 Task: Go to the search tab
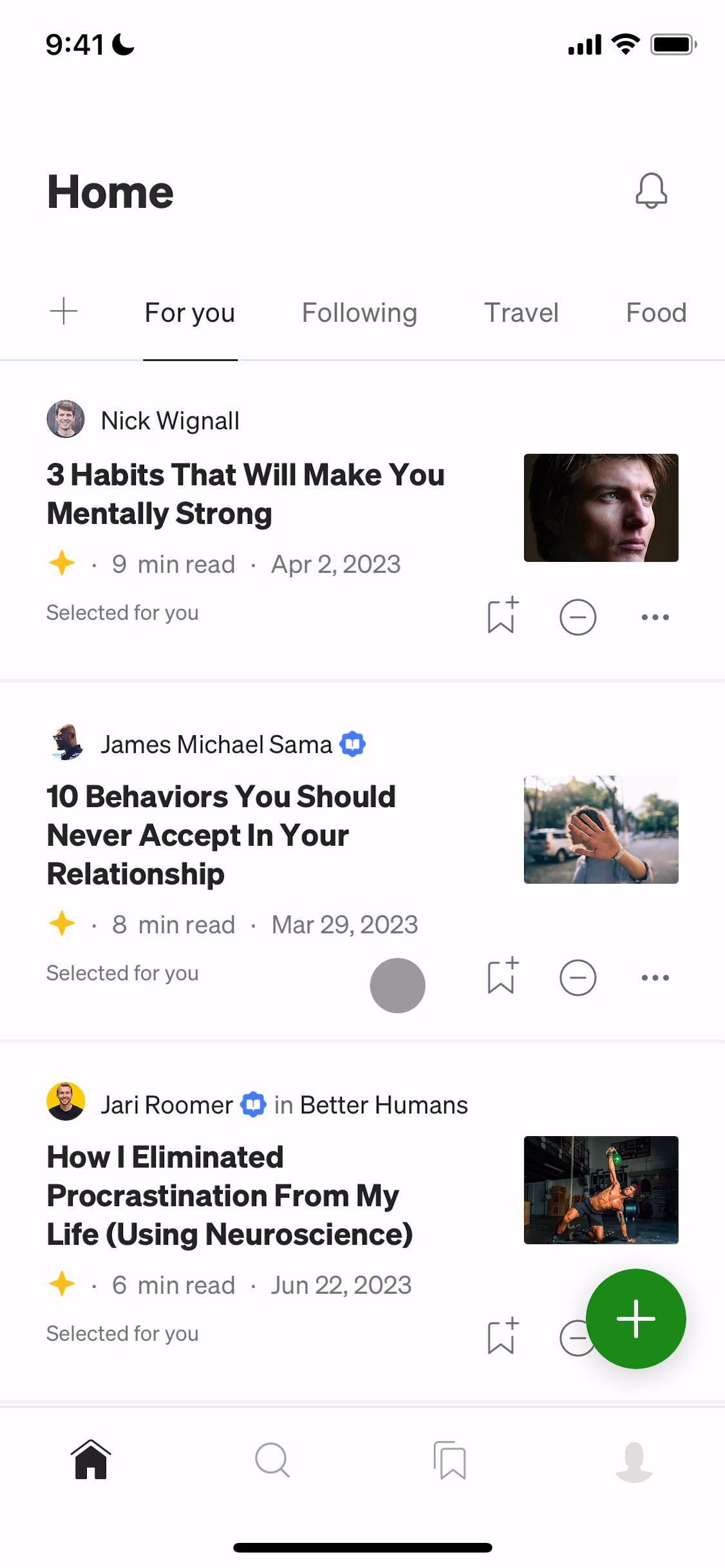272,1460
